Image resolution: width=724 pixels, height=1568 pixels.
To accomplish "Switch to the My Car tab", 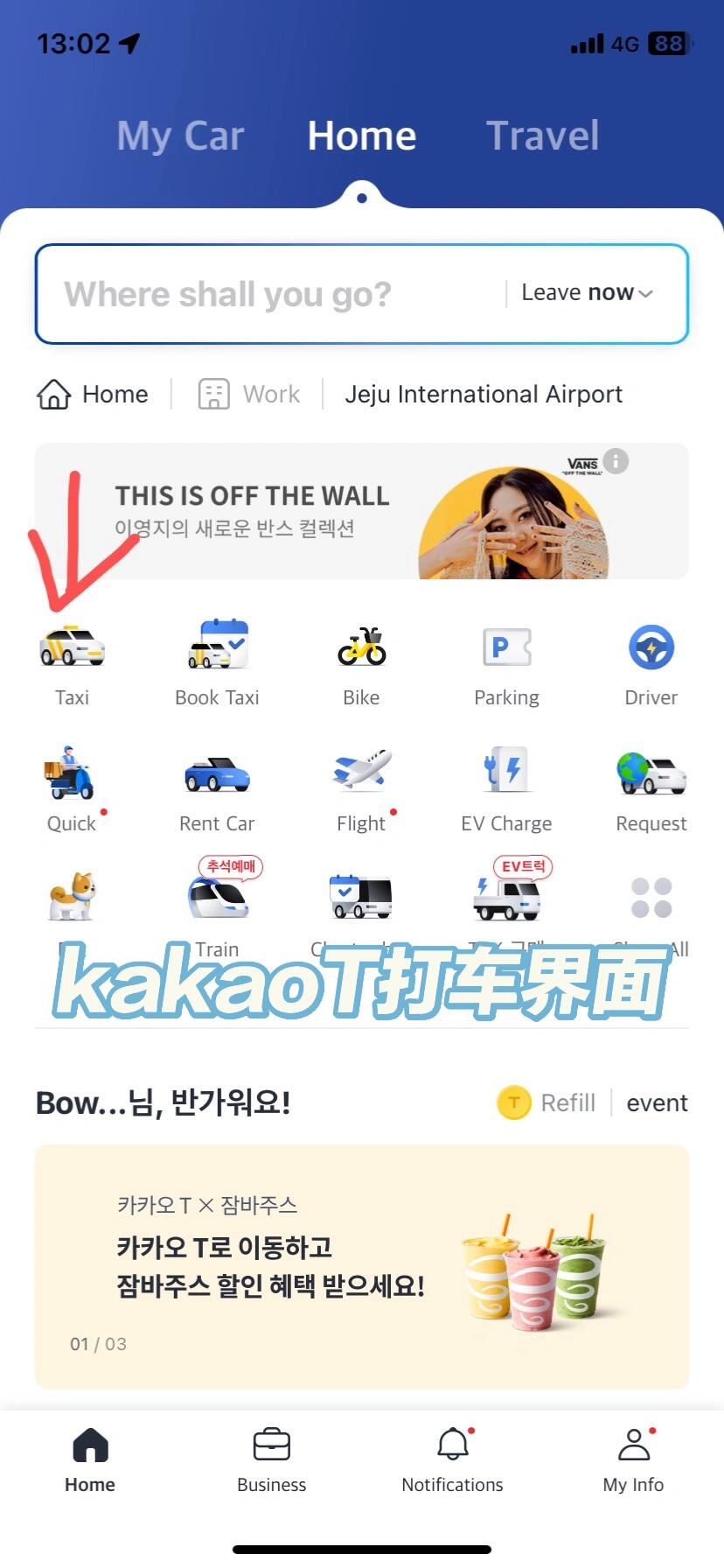I will point(180,136).
